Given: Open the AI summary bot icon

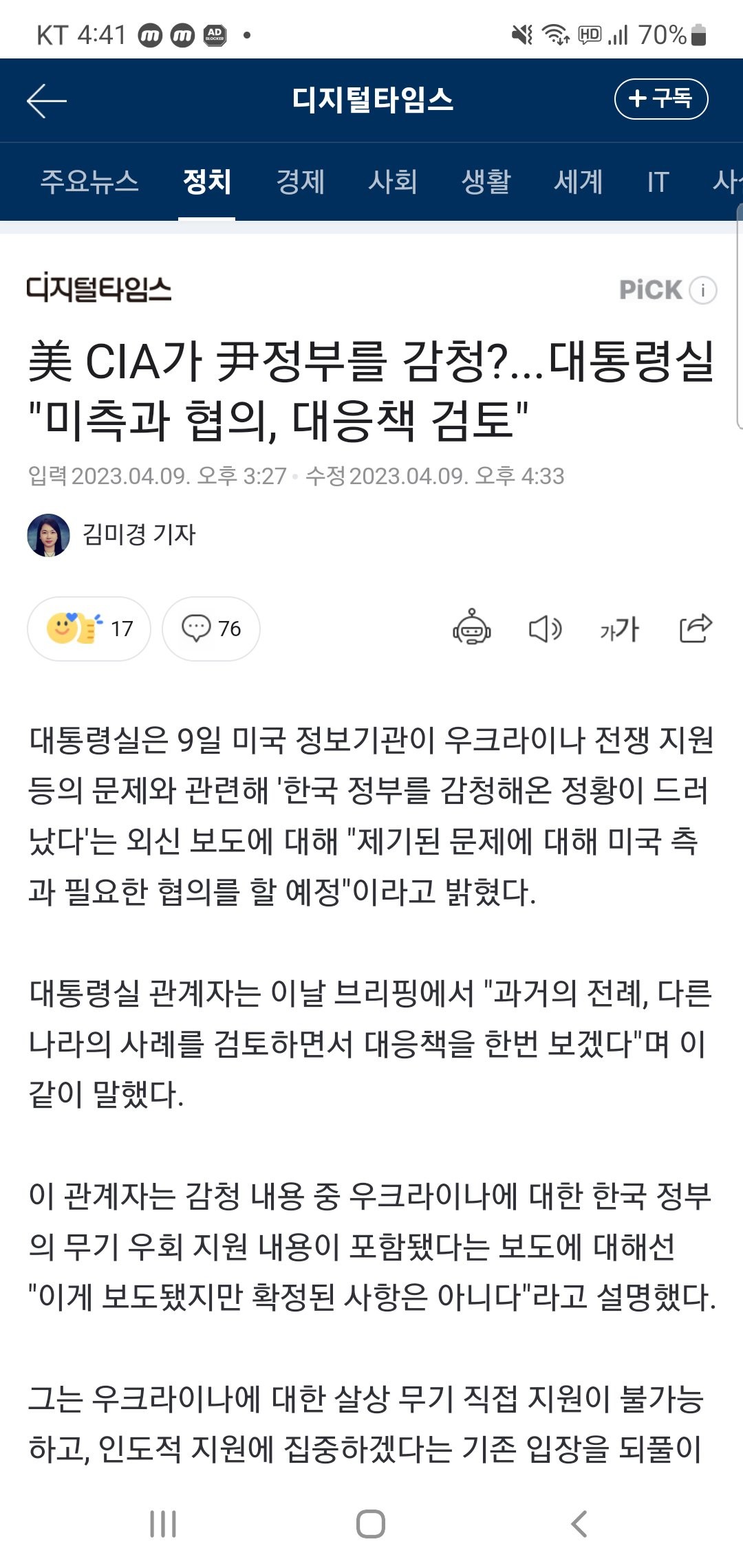Looking at the screenshot, I should coord(471,627).
